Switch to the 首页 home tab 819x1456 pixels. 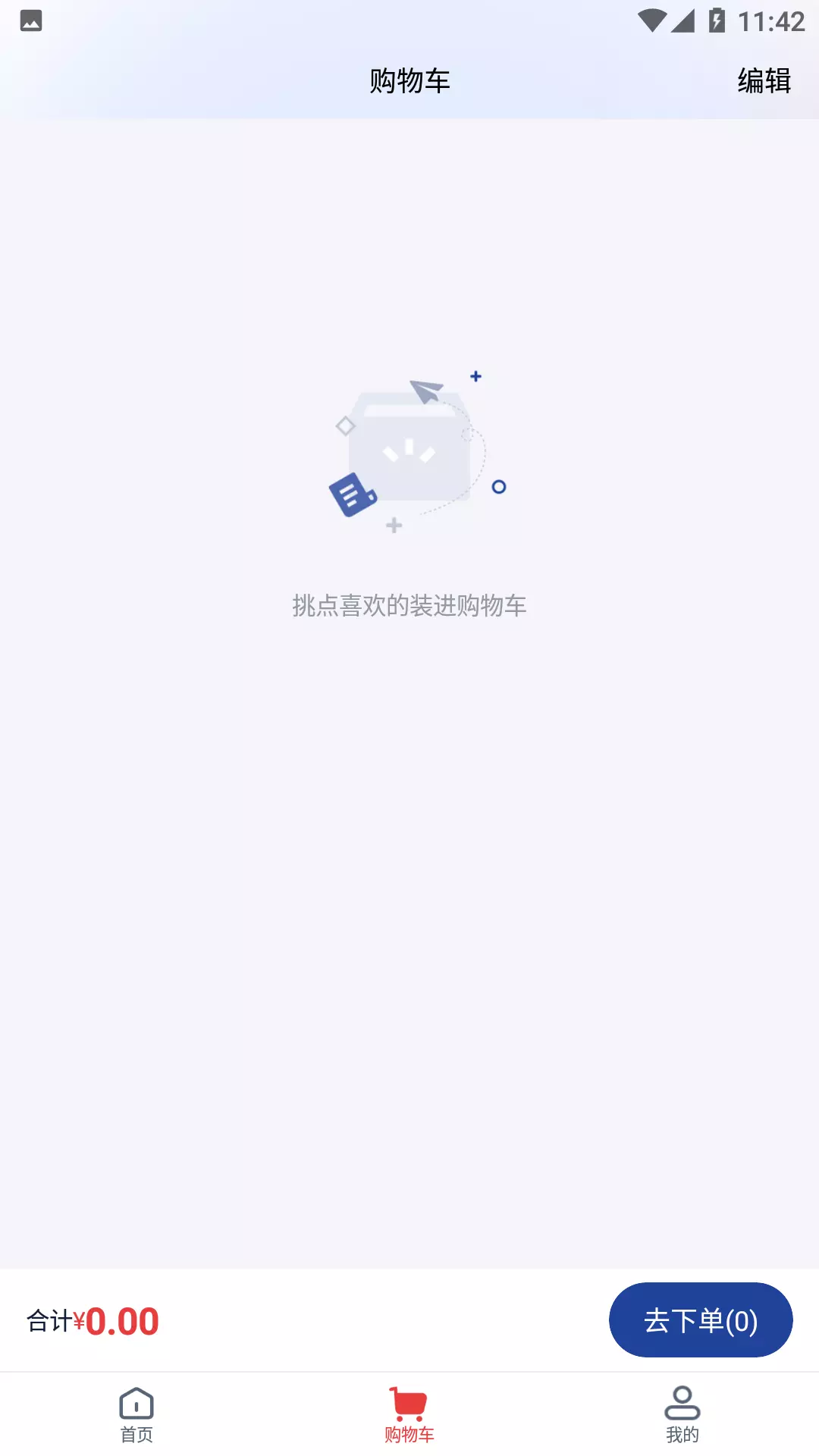(x=136, y=1415)
